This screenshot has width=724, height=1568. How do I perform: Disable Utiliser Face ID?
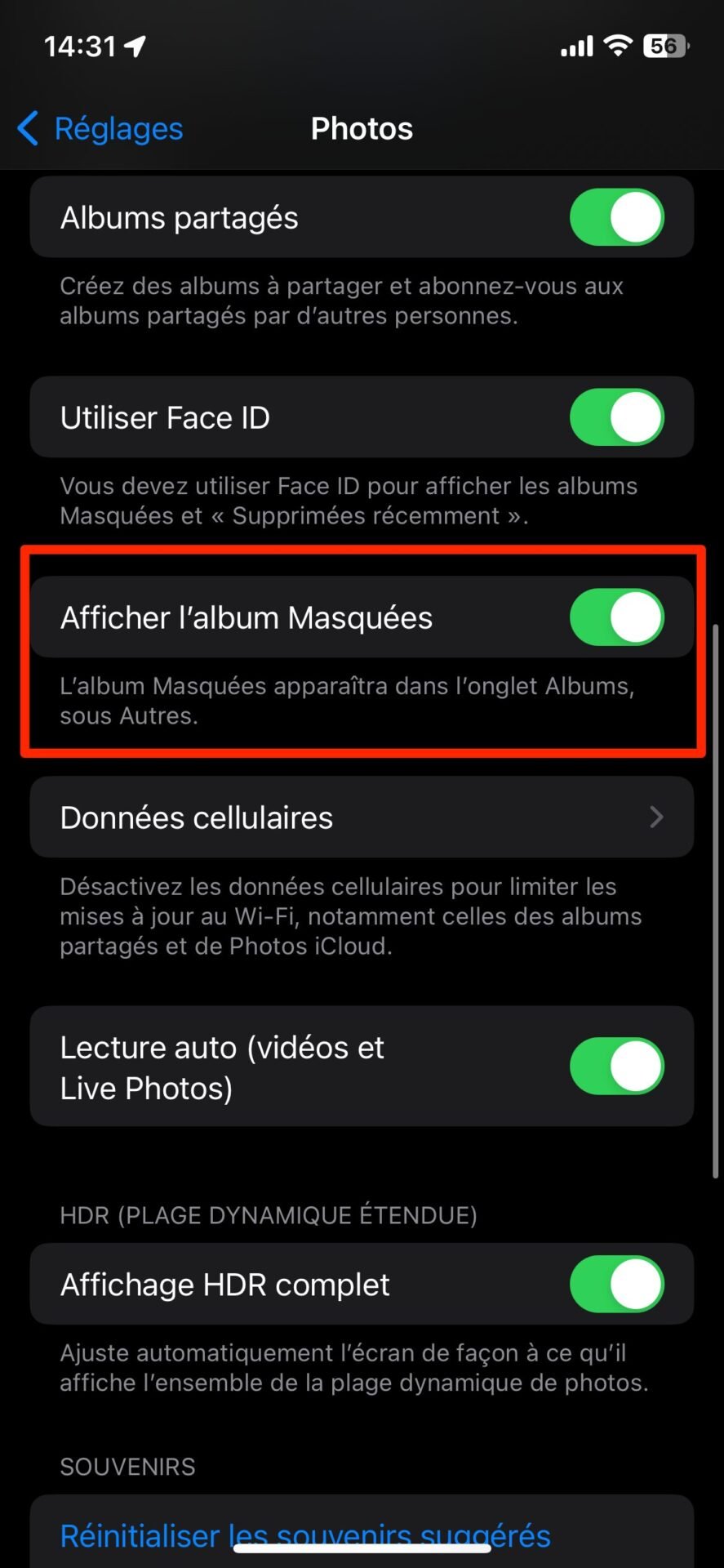pyautogui.click(x=617, y=417)
